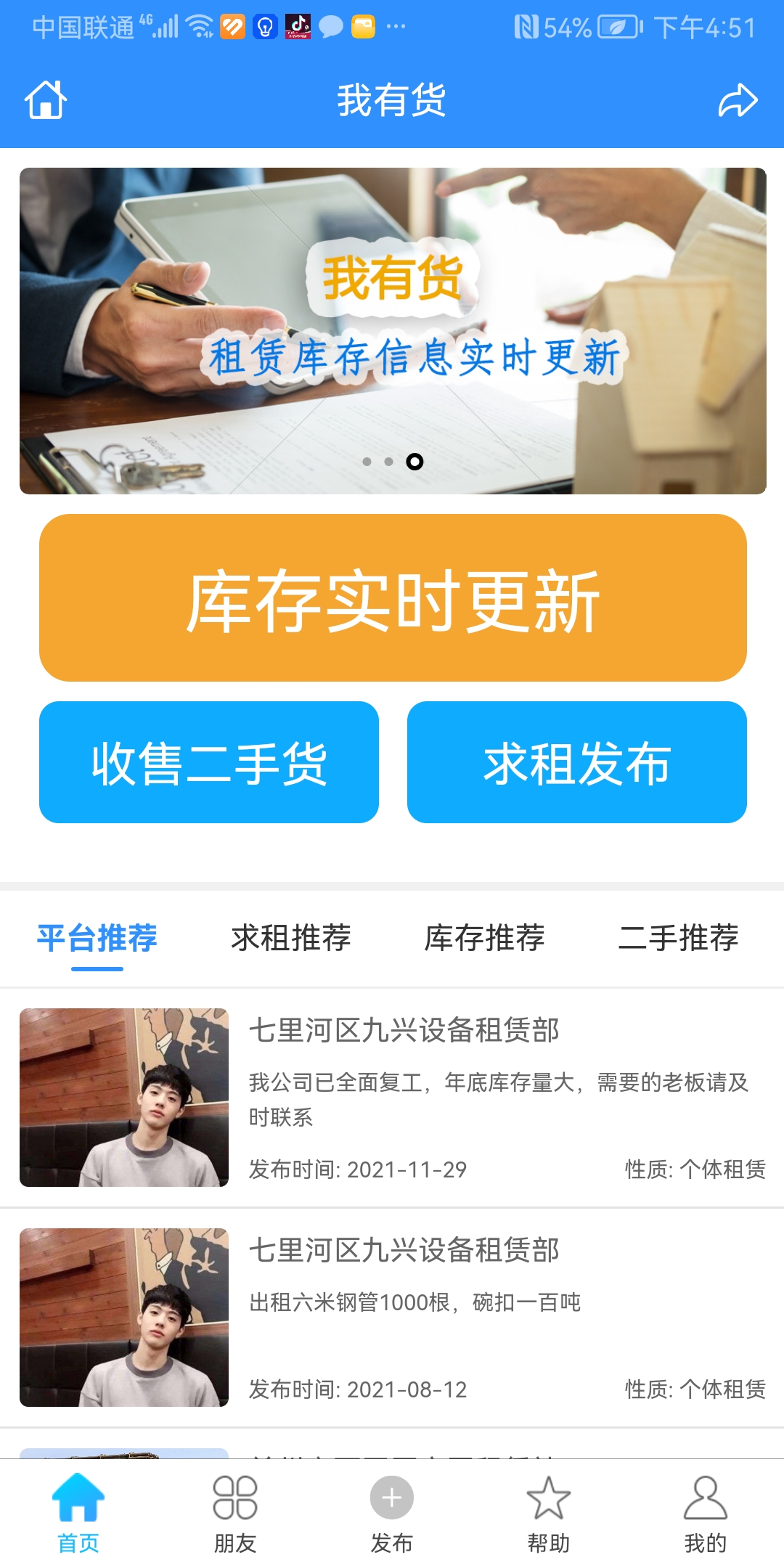Open 库存实时更新

point(393,597)
